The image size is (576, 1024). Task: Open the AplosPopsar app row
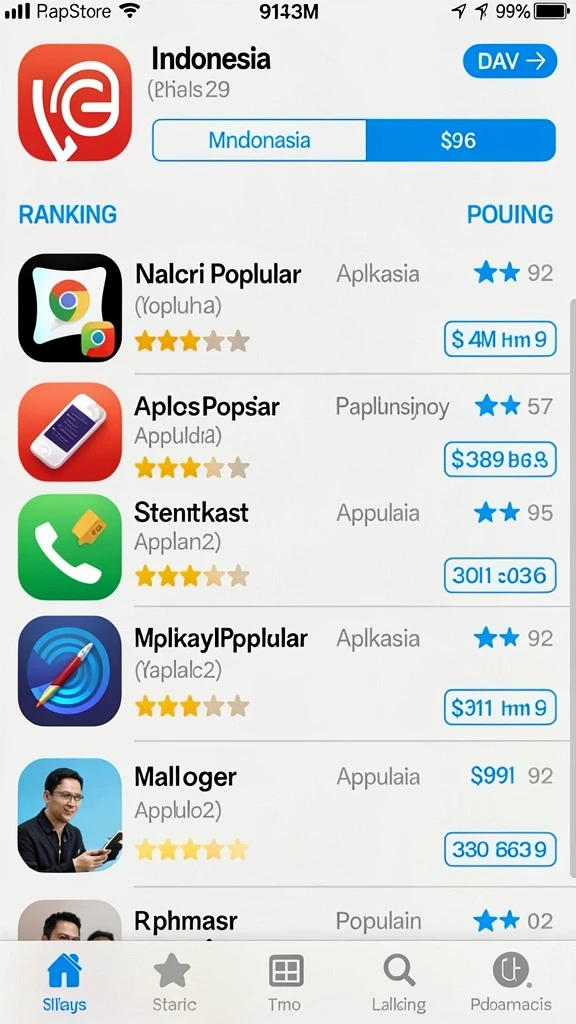288,432
